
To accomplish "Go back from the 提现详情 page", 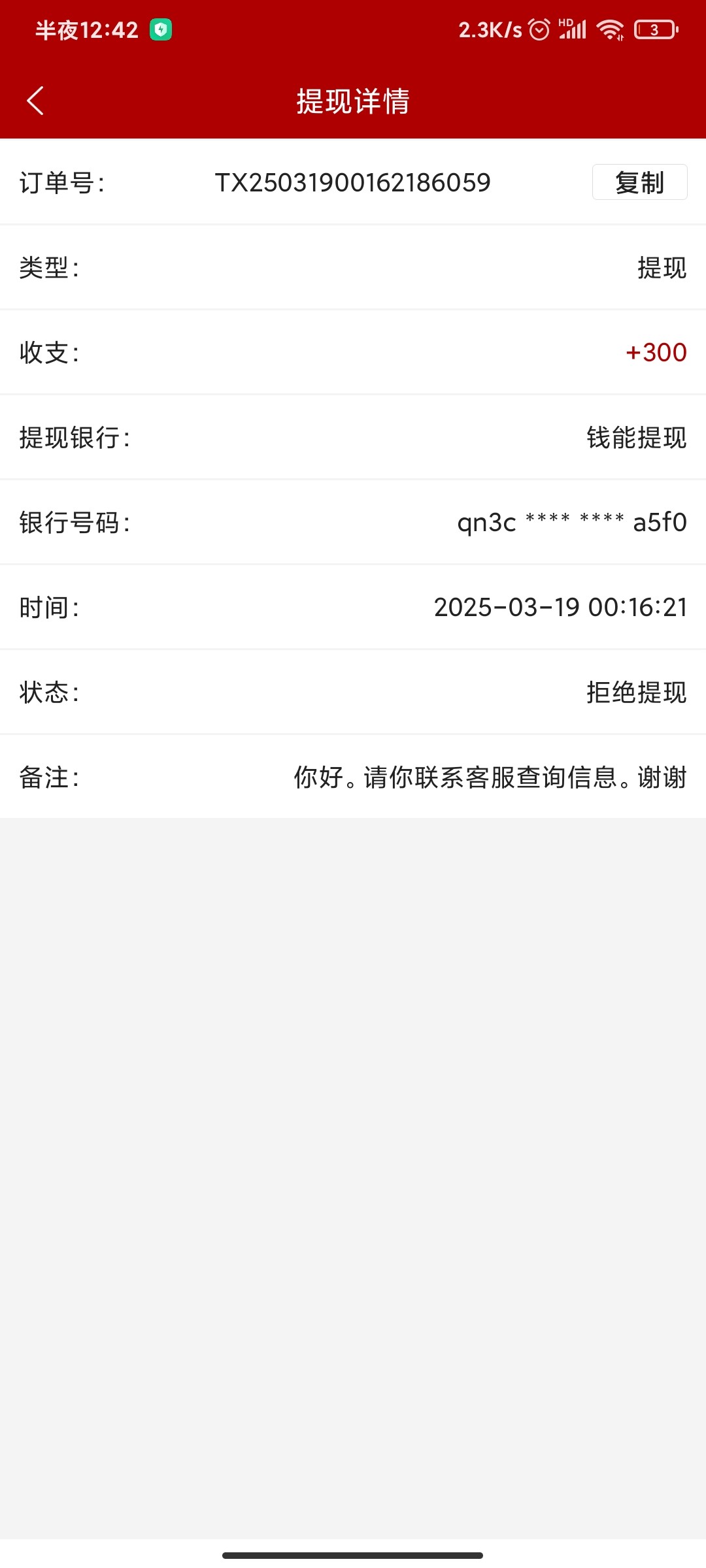I will click(x=35, y=101).
